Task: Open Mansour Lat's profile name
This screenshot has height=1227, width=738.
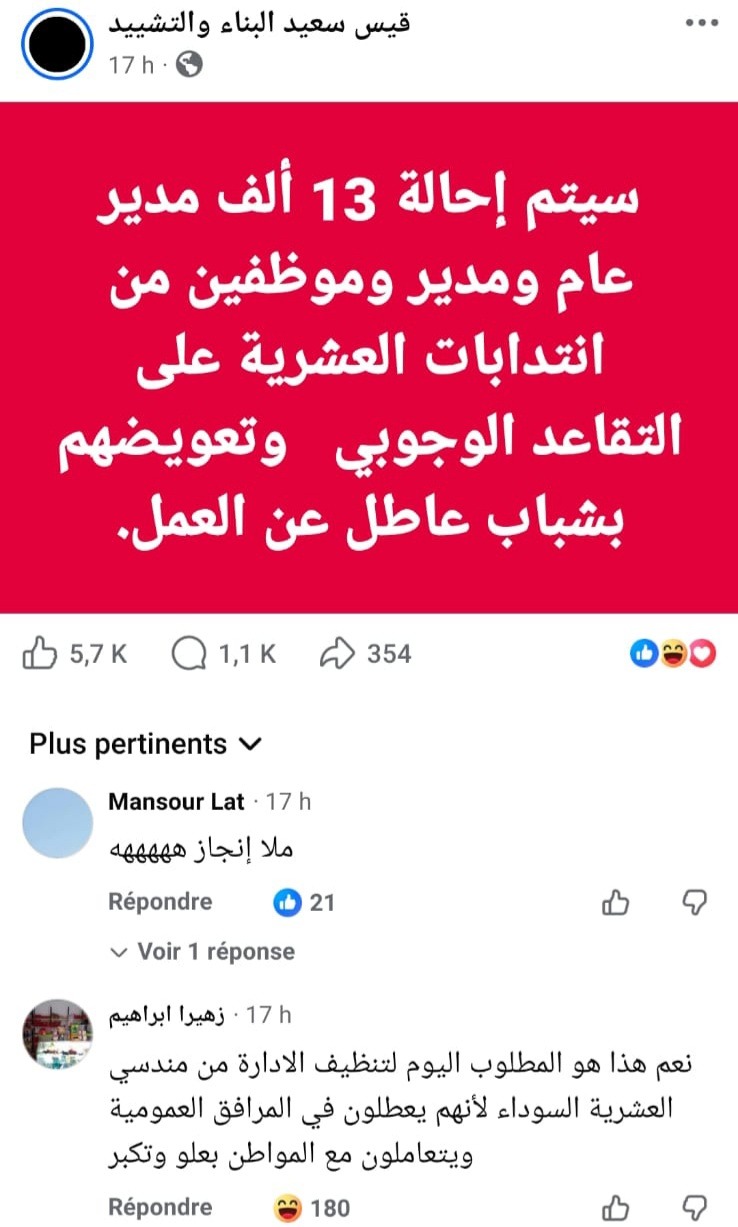Action: pyautogui.click(x=176, y=802)
